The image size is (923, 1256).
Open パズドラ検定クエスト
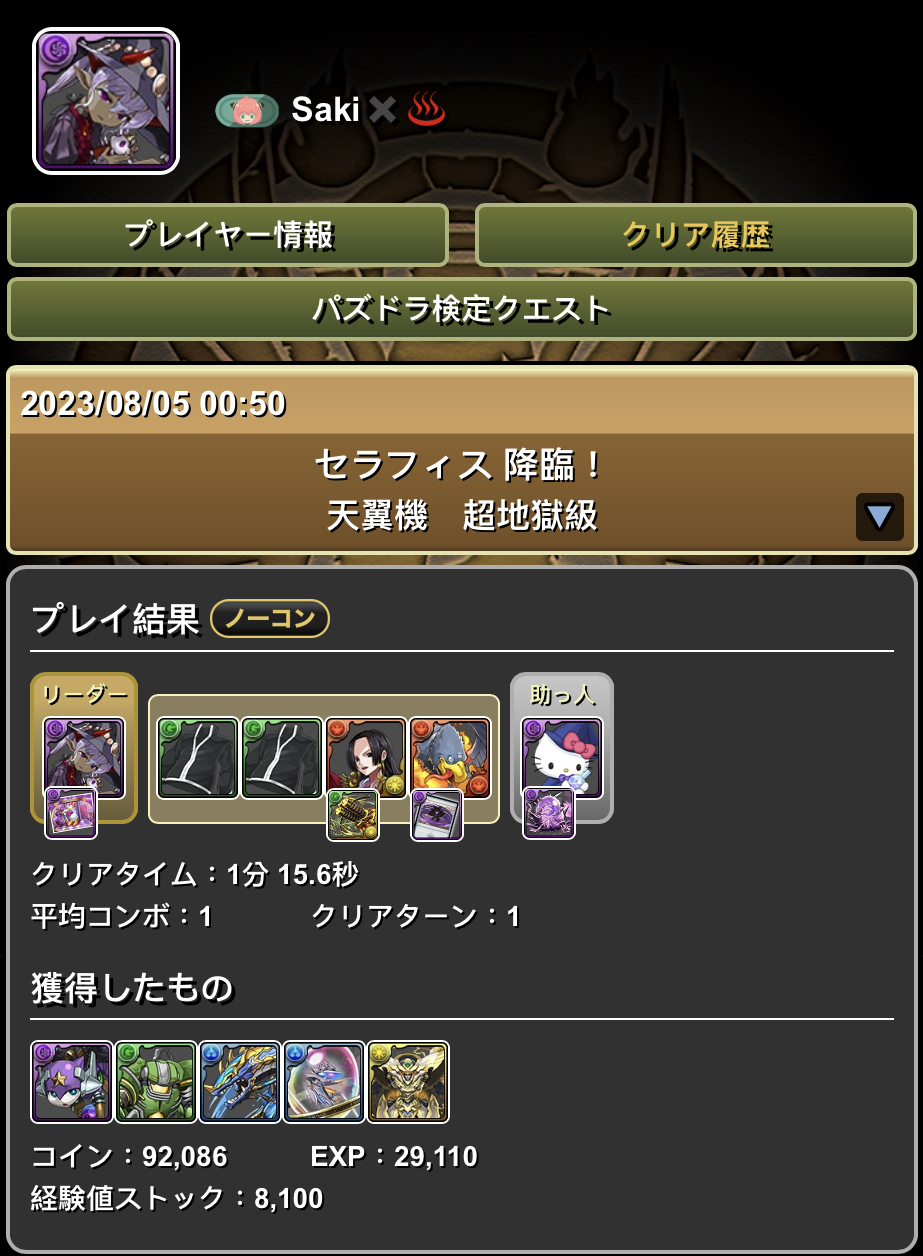pos(461,309)
